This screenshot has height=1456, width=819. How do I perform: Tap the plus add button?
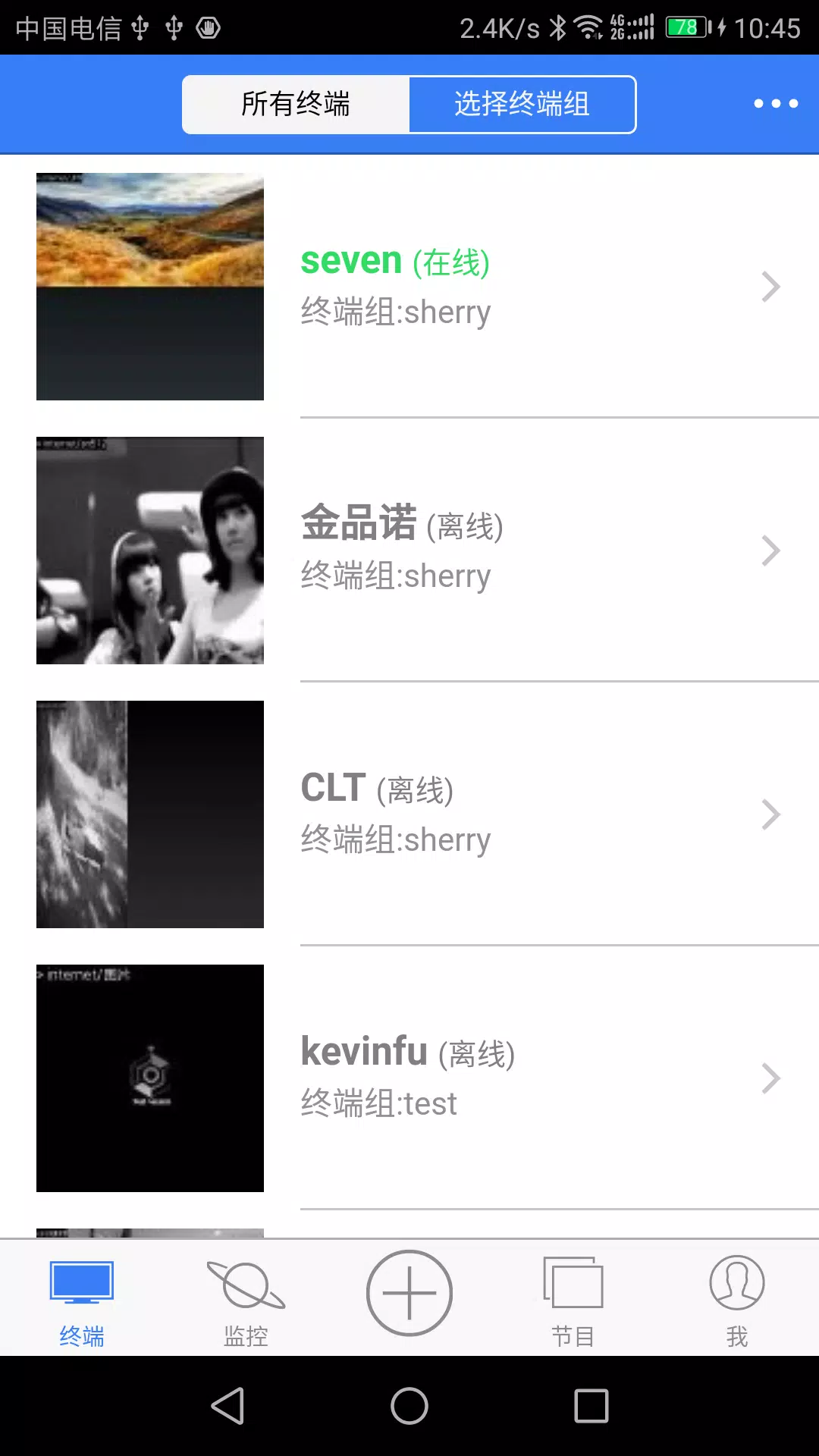pyautogui.click(x=409, y=1293)
